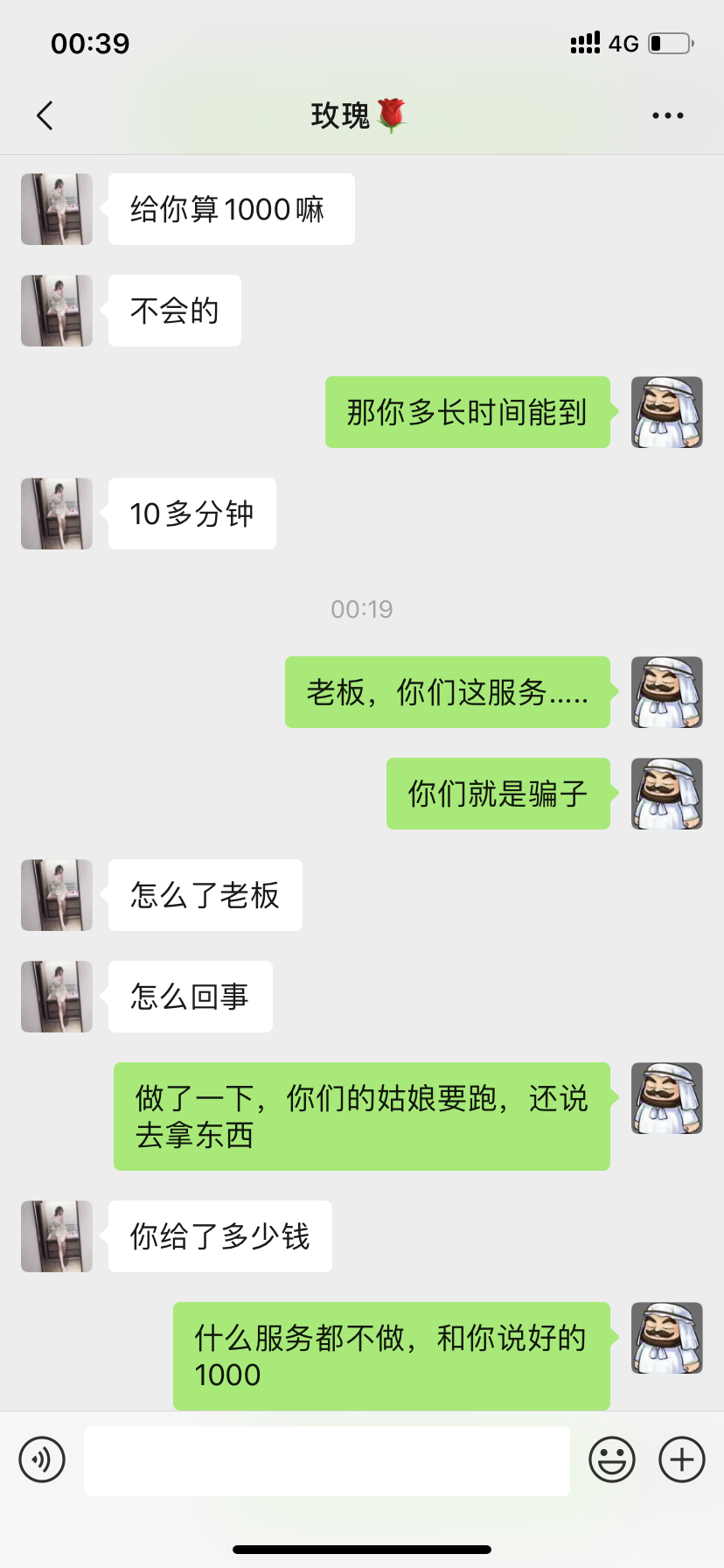724x1568 pixels.
Task: Tap the signal strength bars icon
Action: tap(584, 41)
